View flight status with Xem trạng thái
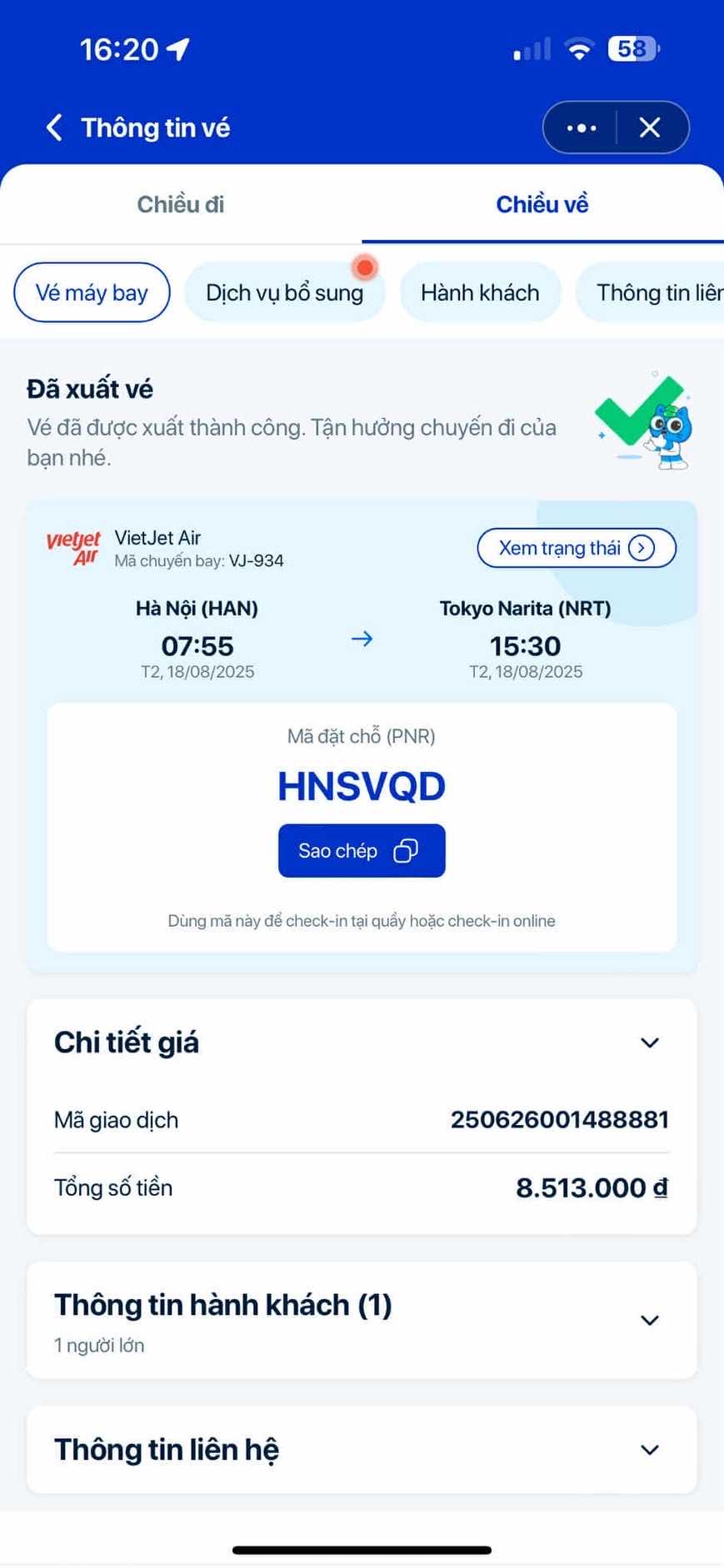724x1568 pixels. coord(576,548)
